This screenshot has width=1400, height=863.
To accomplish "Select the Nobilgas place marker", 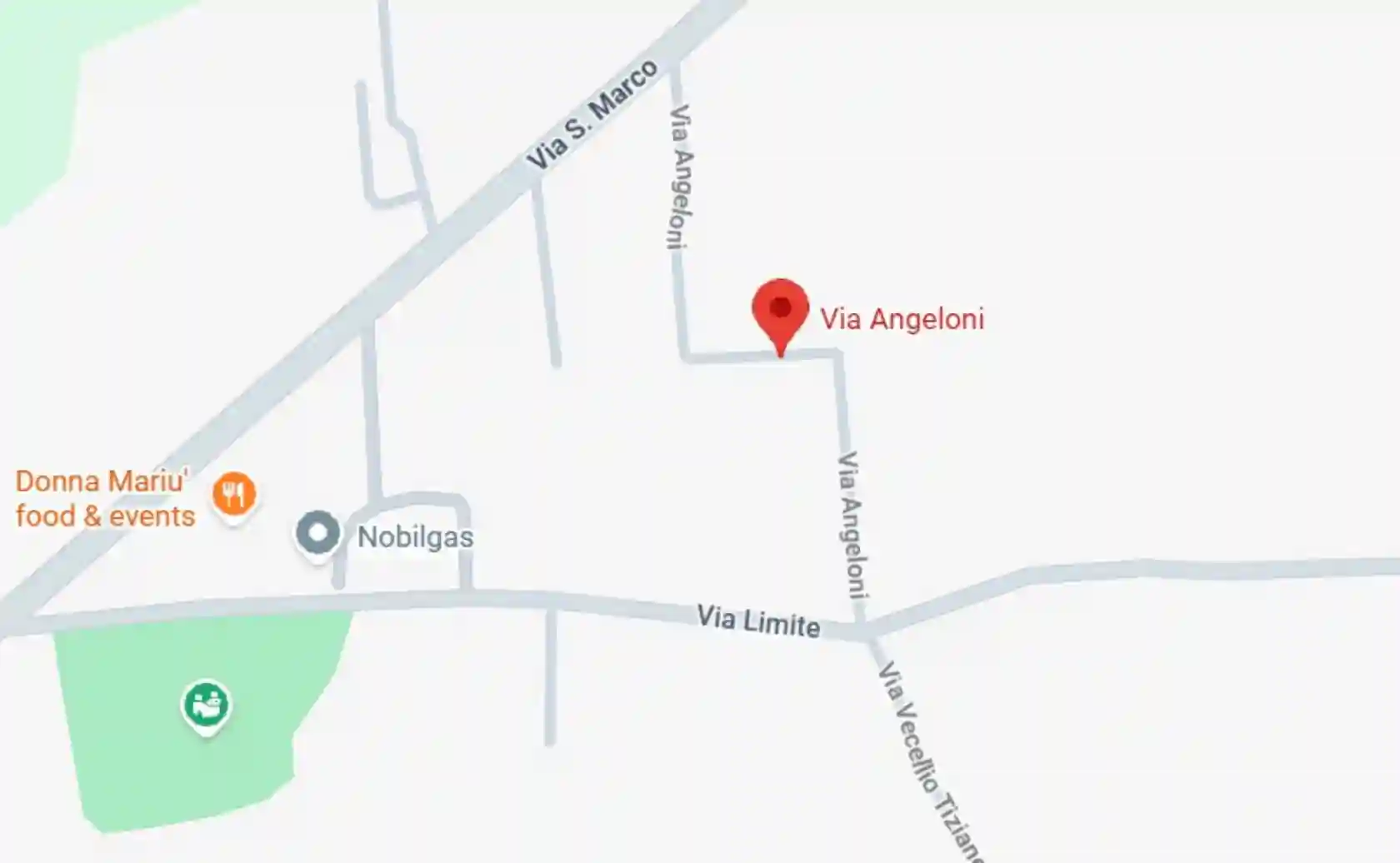I will tap(317, 533).
